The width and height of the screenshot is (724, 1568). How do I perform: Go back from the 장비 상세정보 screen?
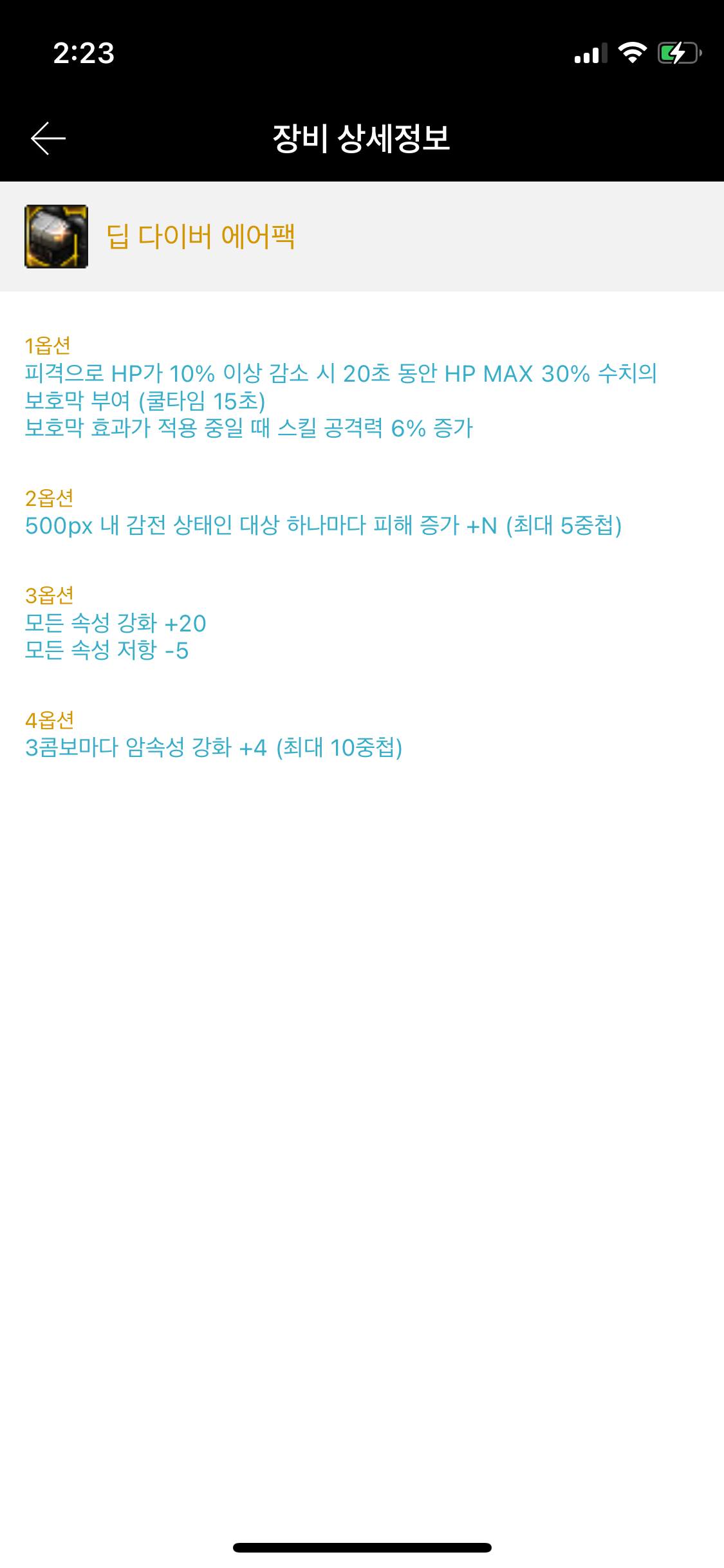[48, 138]
